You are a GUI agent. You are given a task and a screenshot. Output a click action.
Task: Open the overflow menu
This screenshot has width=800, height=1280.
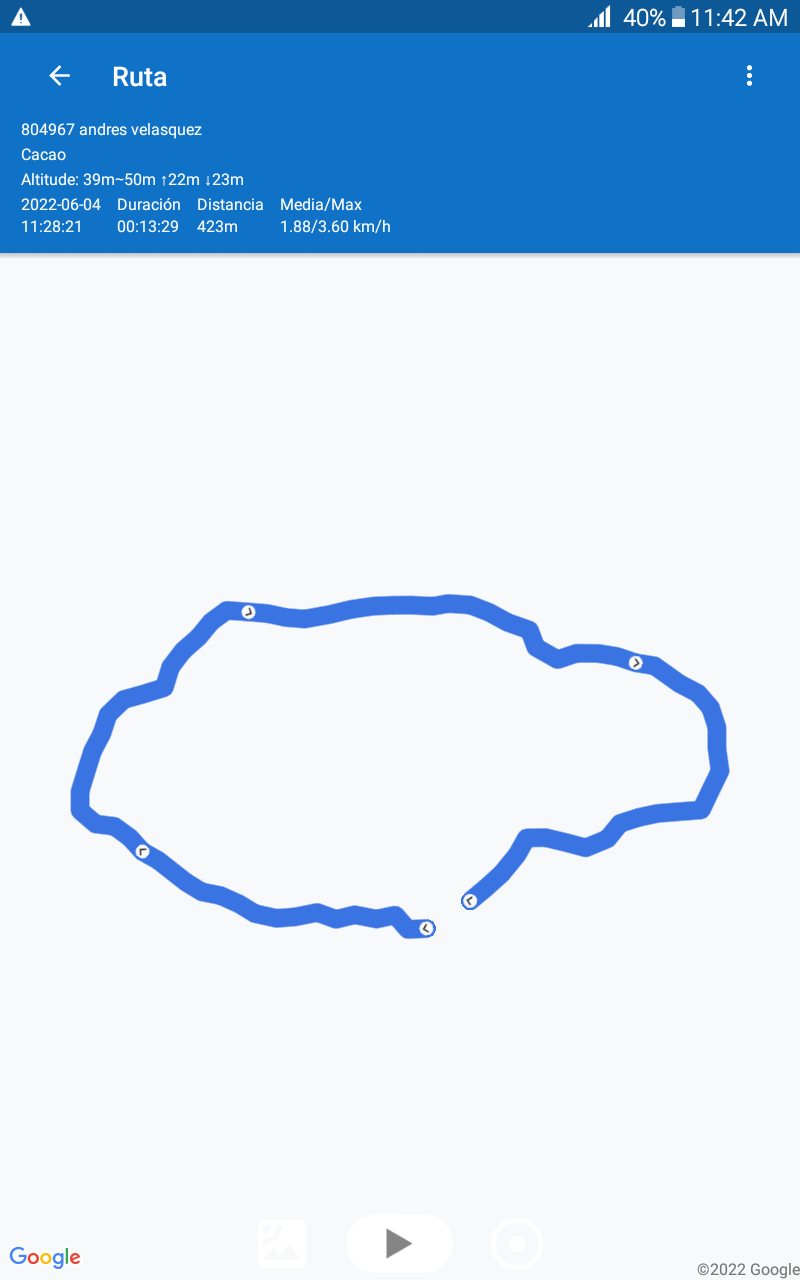[x=749, y=76]
